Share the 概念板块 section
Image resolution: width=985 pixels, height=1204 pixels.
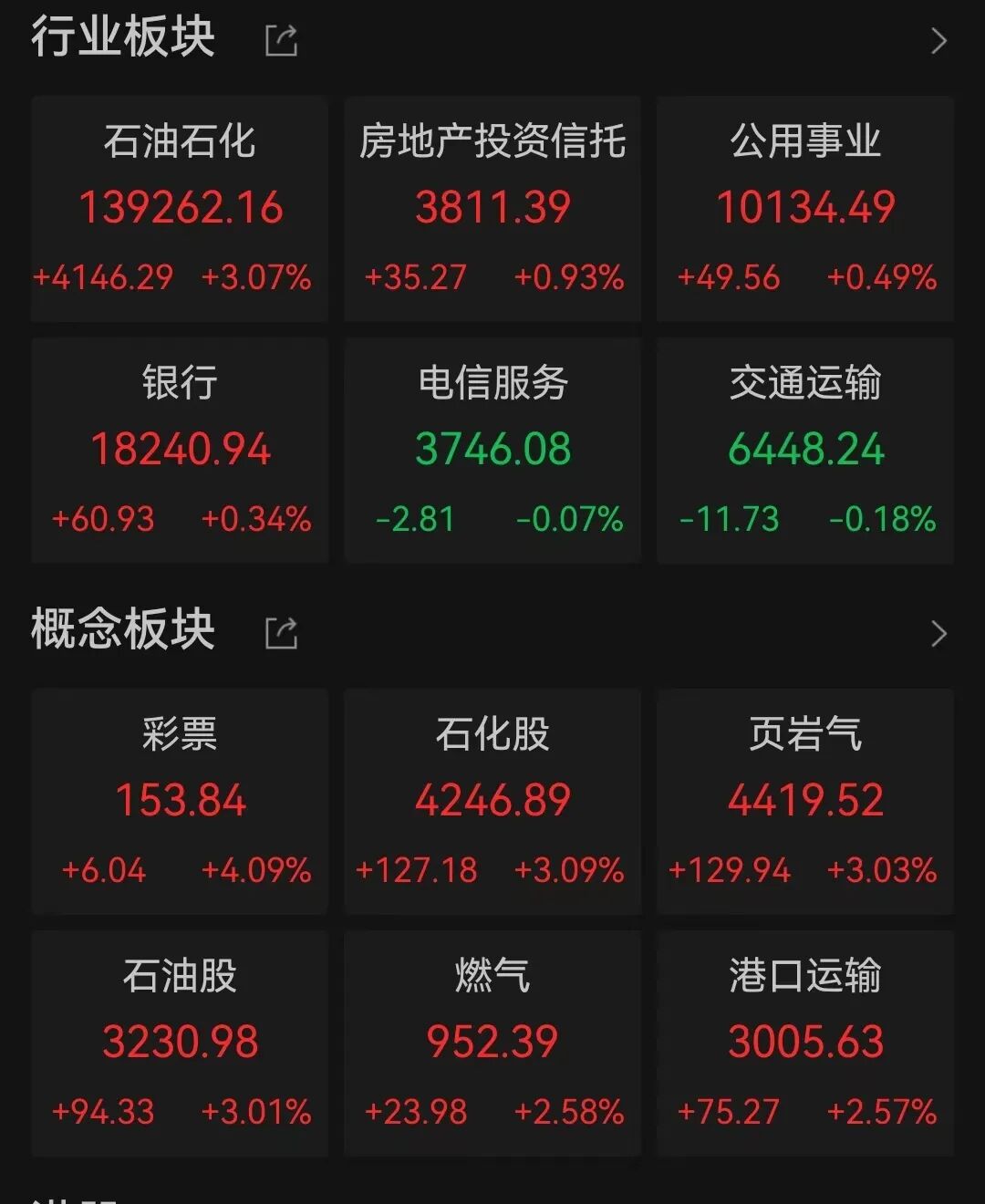281,633
